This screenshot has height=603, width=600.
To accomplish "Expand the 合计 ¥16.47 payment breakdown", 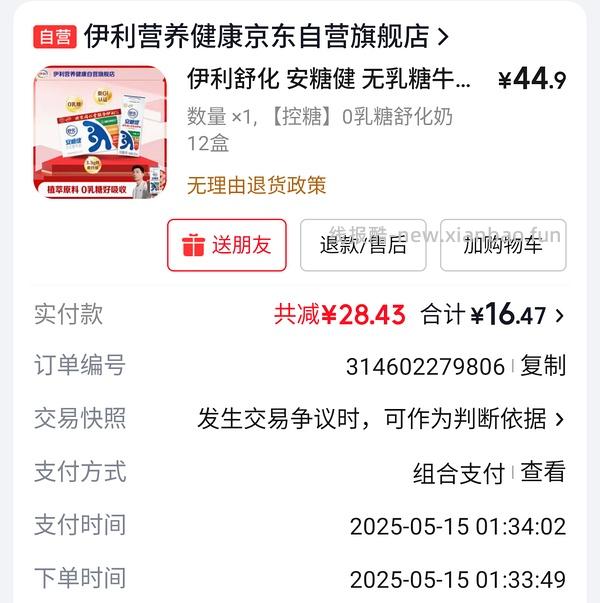I will coord(492,315).
